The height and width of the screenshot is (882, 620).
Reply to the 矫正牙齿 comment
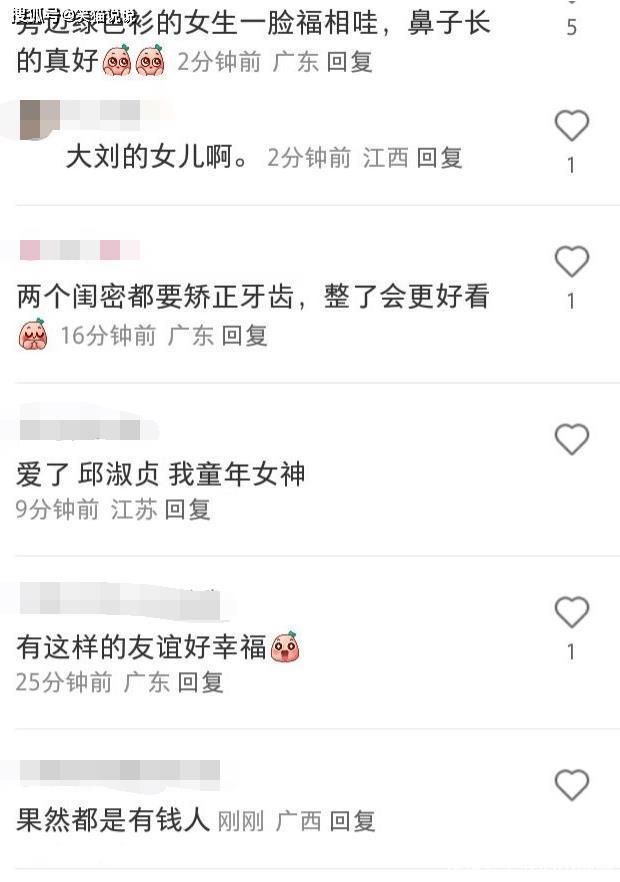point(244,336)
